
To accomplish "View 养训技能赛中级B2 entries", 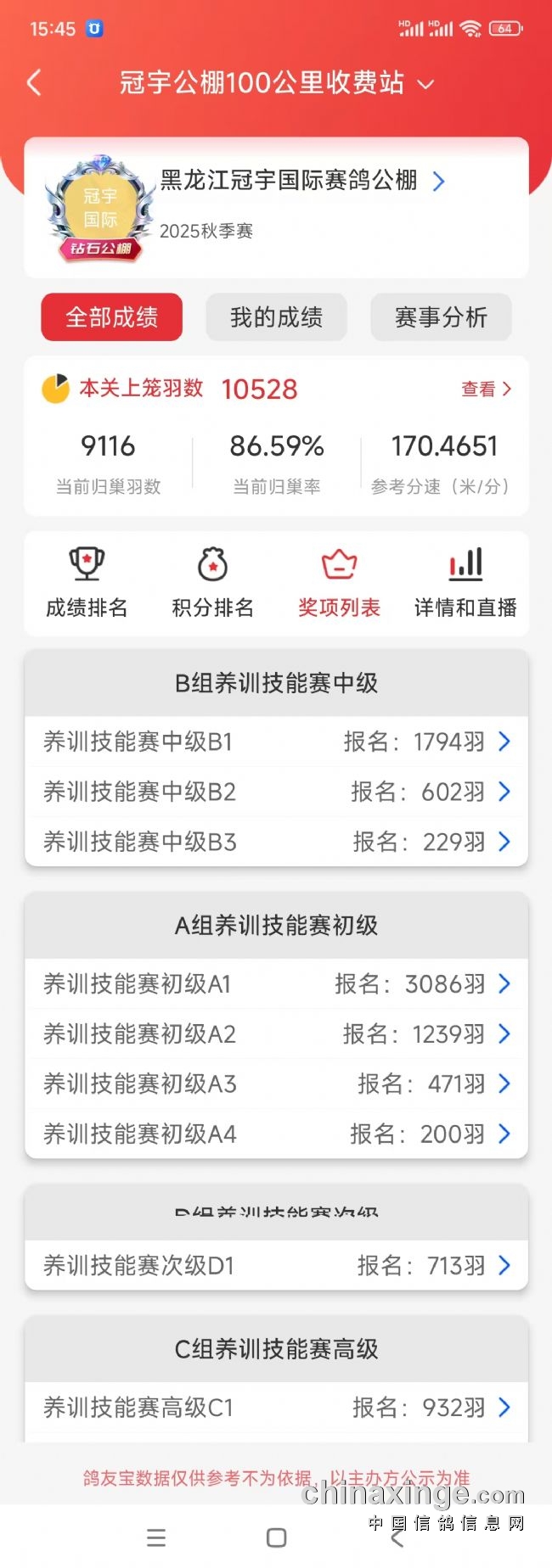I will 276,792.
